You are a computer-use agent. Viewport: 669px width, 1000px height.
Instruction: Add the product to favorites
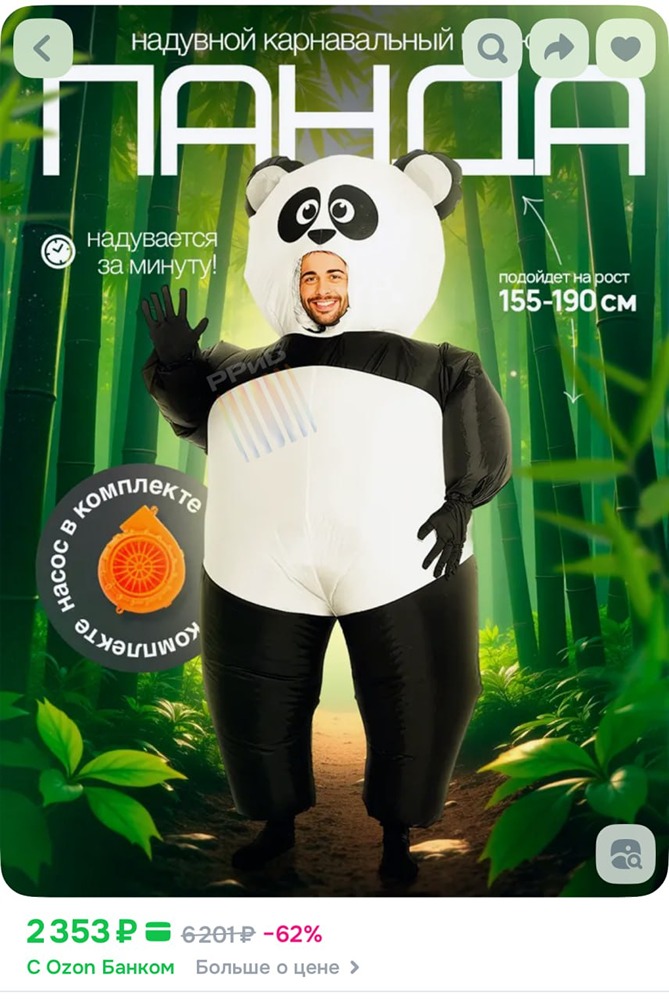click(x=626, y=47)
